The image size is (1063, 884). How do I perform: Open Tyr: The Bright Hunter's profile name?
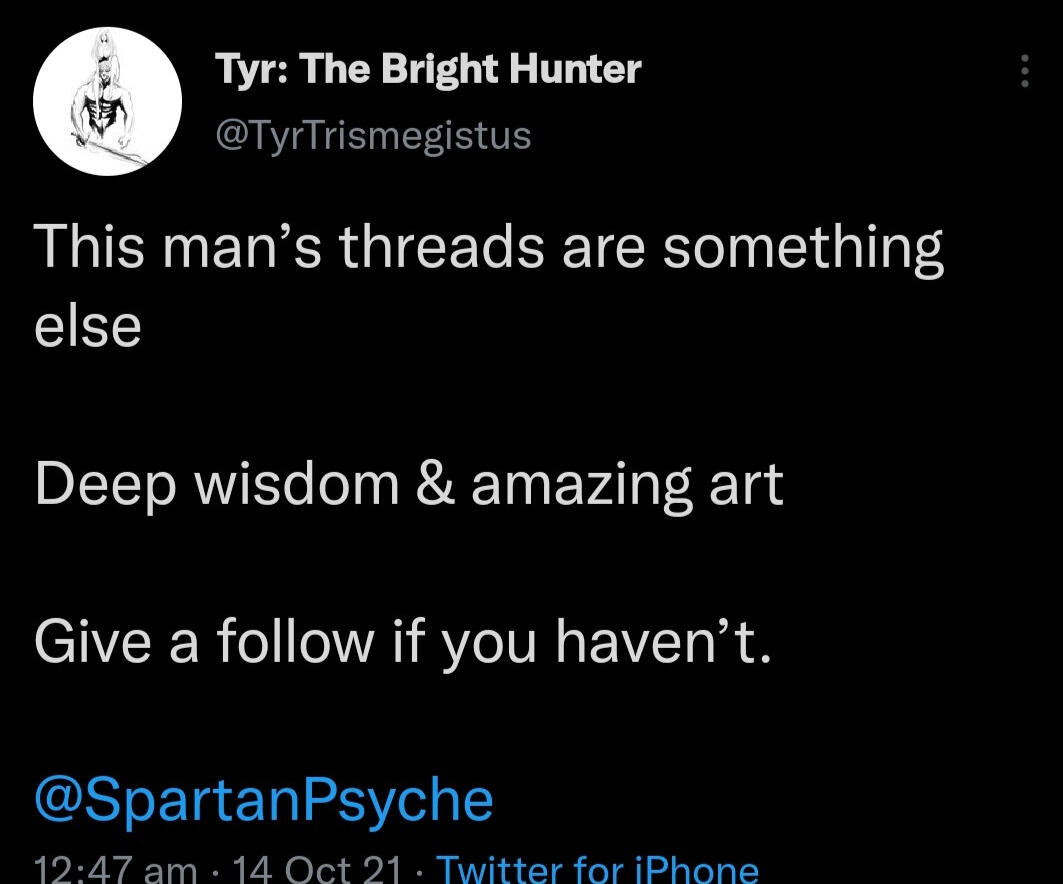[427, 69]
